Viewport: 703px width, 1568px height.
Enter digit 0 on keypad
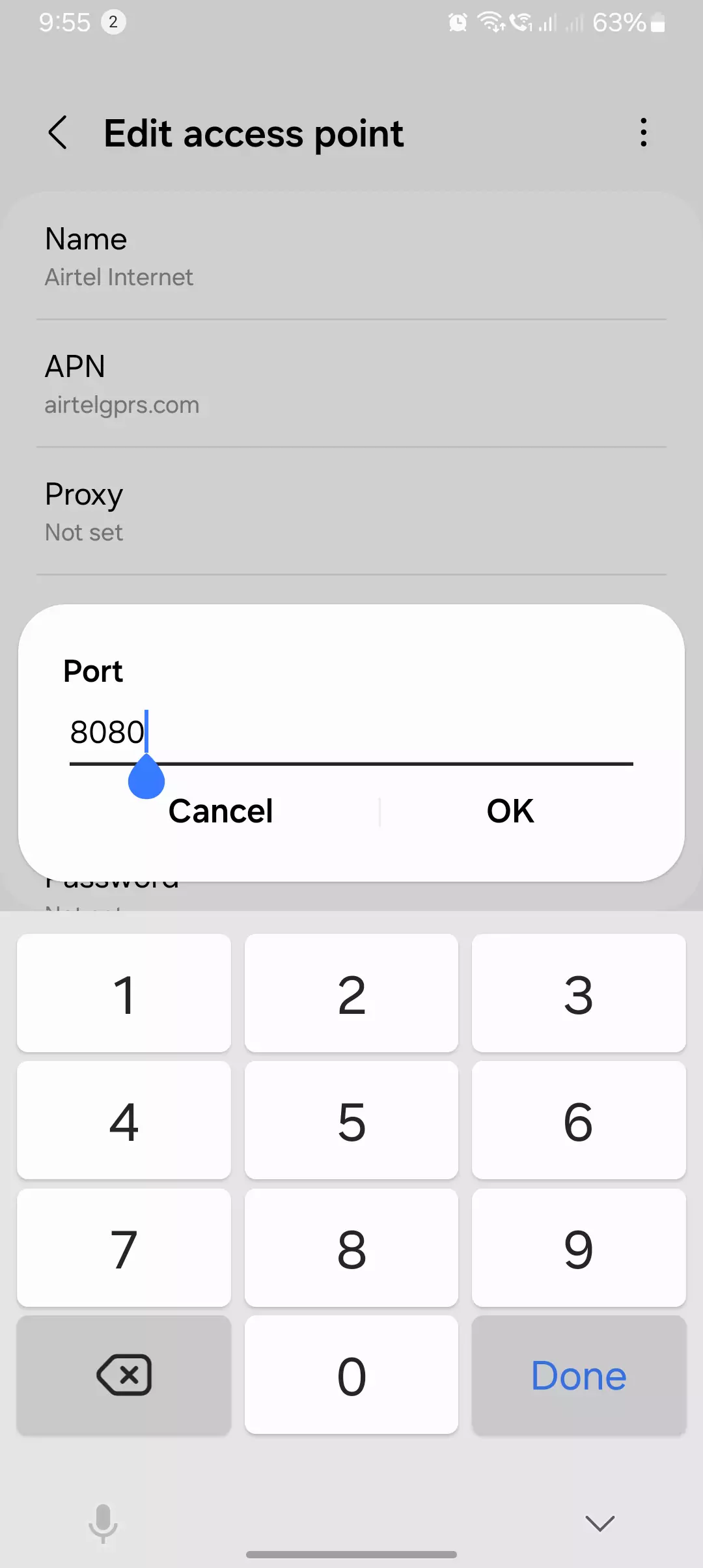pyautogui.click(x=351, y=1375)
